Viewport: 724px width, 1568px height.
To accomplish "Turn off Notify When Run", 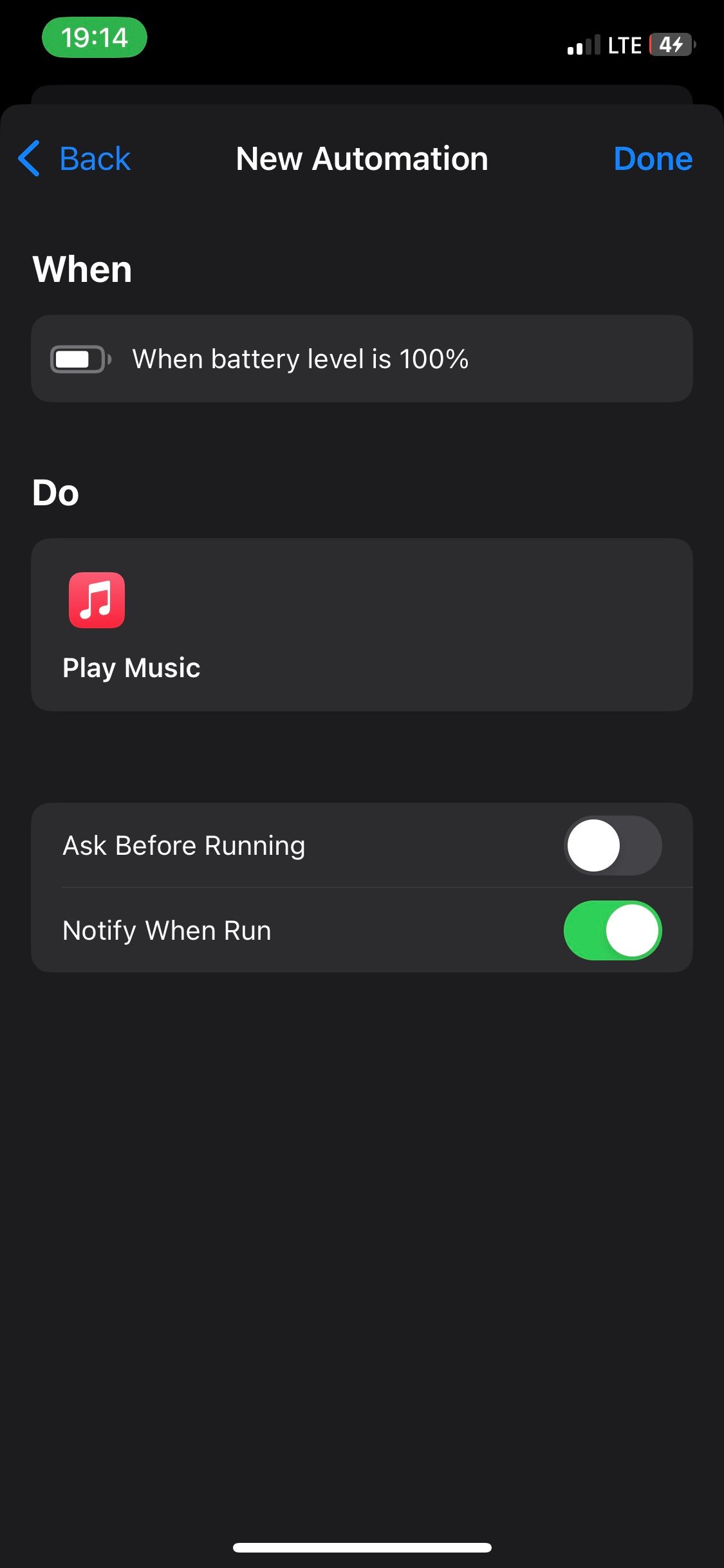I will click(x=612, y=931).
